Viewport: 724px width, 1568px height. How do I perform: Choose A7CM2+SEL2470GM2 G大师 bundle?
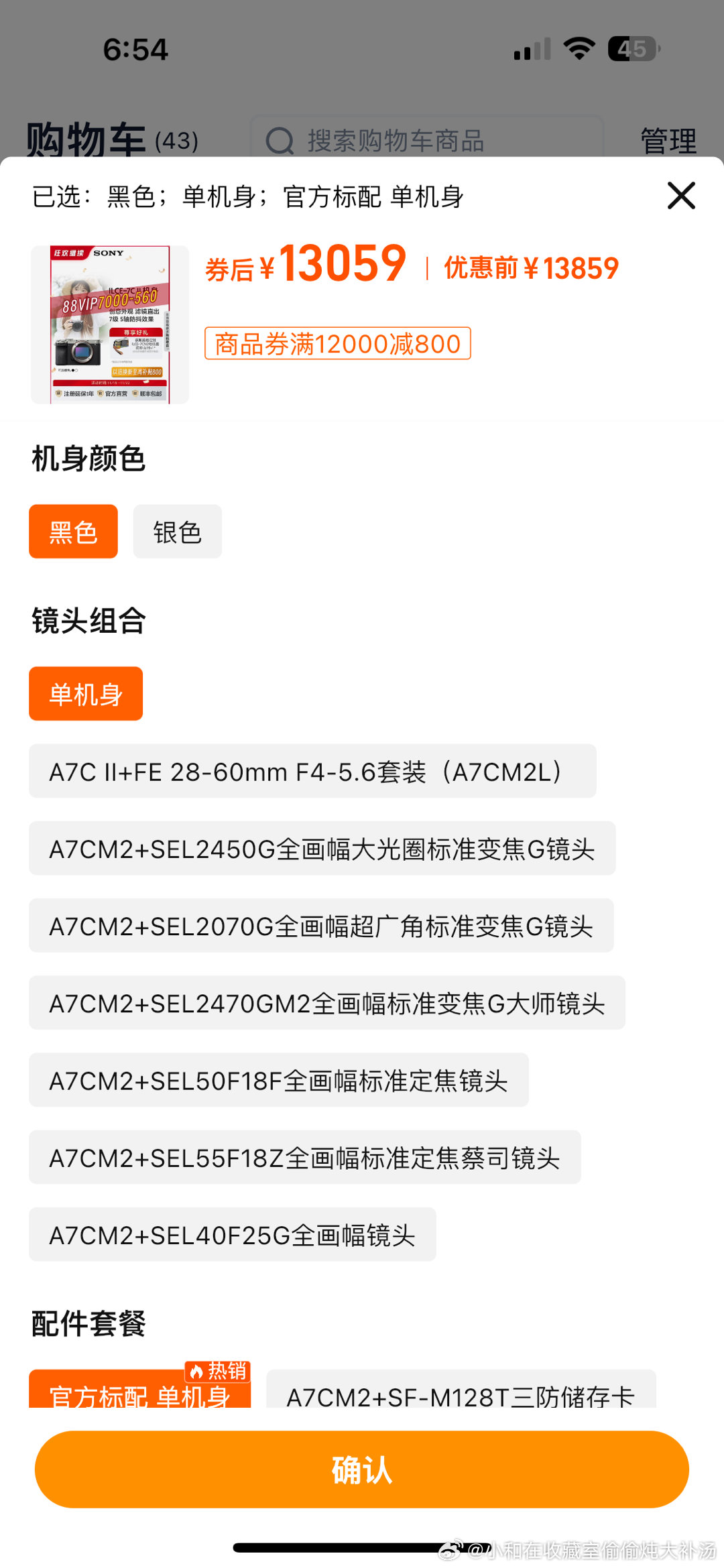[326, 1003]
